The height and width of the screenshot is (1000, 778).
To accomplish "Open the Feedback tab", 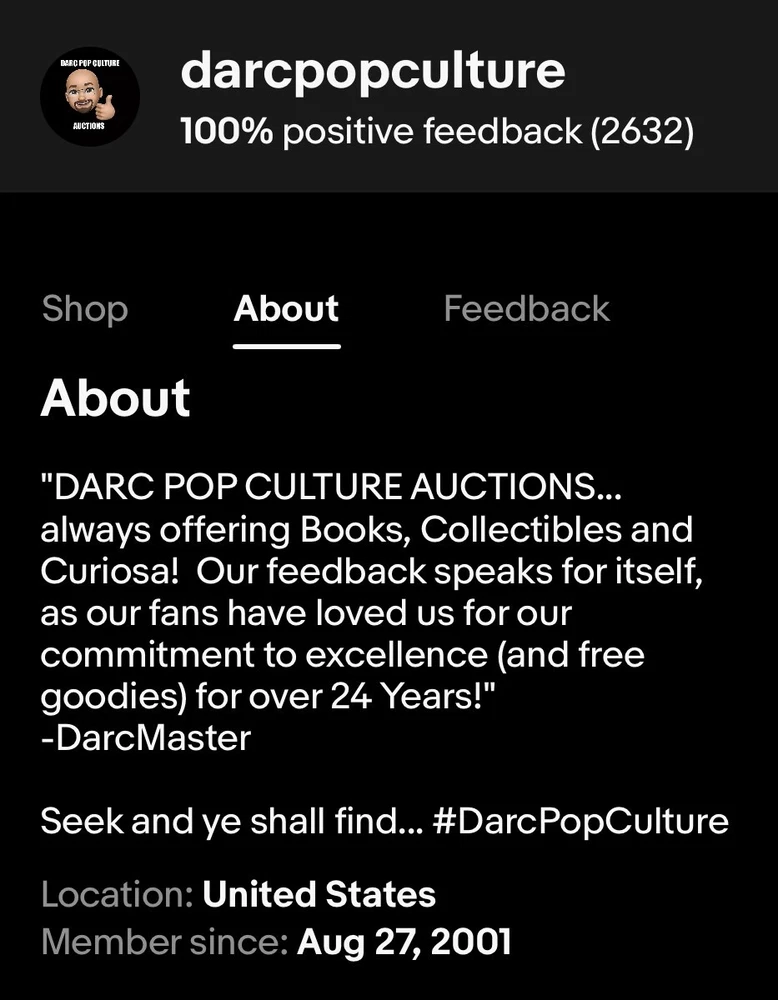I will [526, 309].
